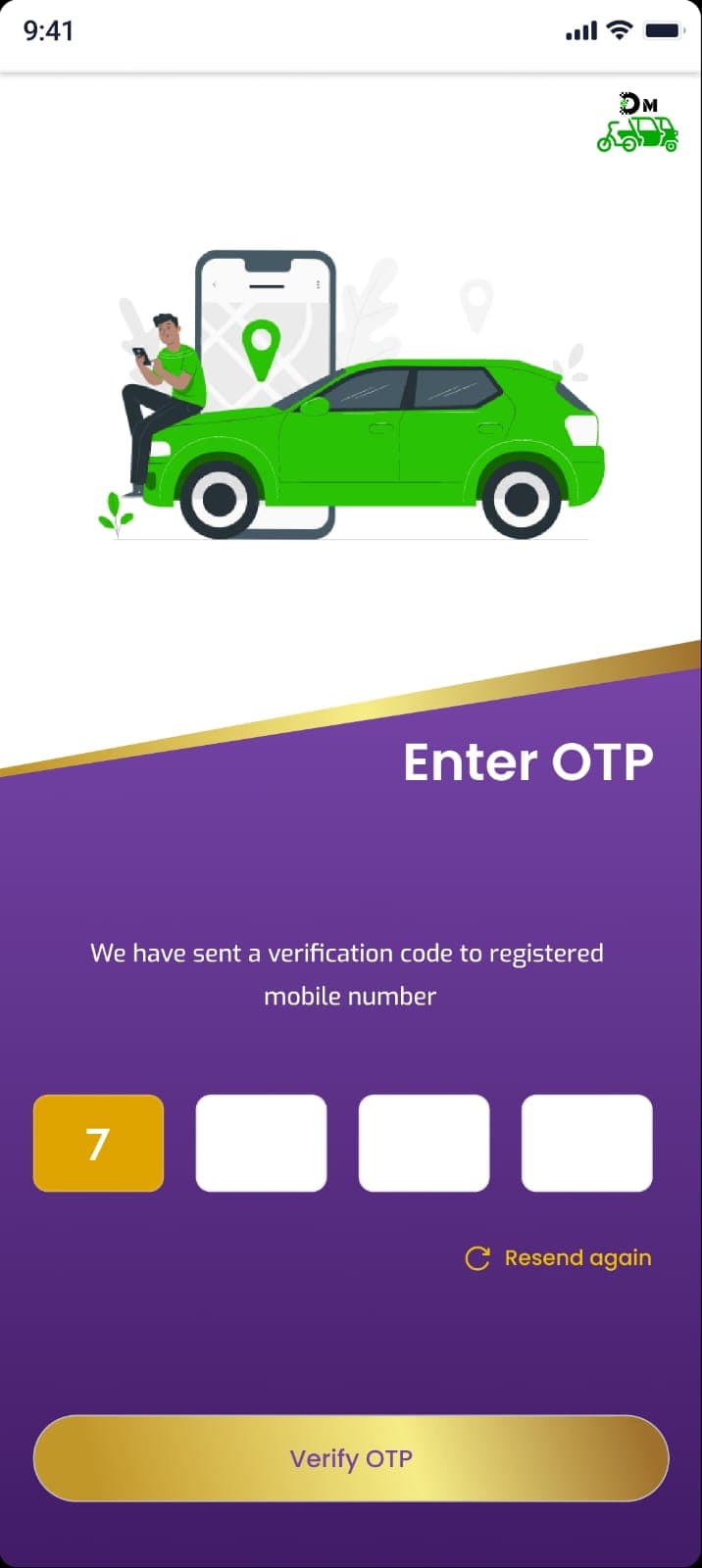Focus the third OTP digit box
Image resolution: width=702 pixels, height=1568 pixels.
(x=424, y=1144)
